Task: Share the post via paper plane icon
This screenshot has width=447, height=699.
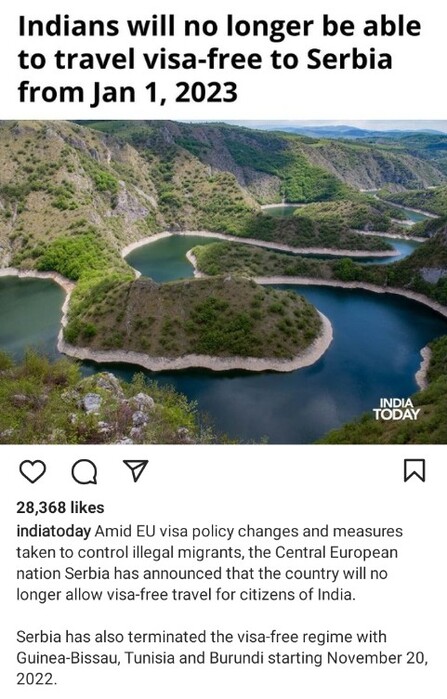Action: (x=135, y=471)
